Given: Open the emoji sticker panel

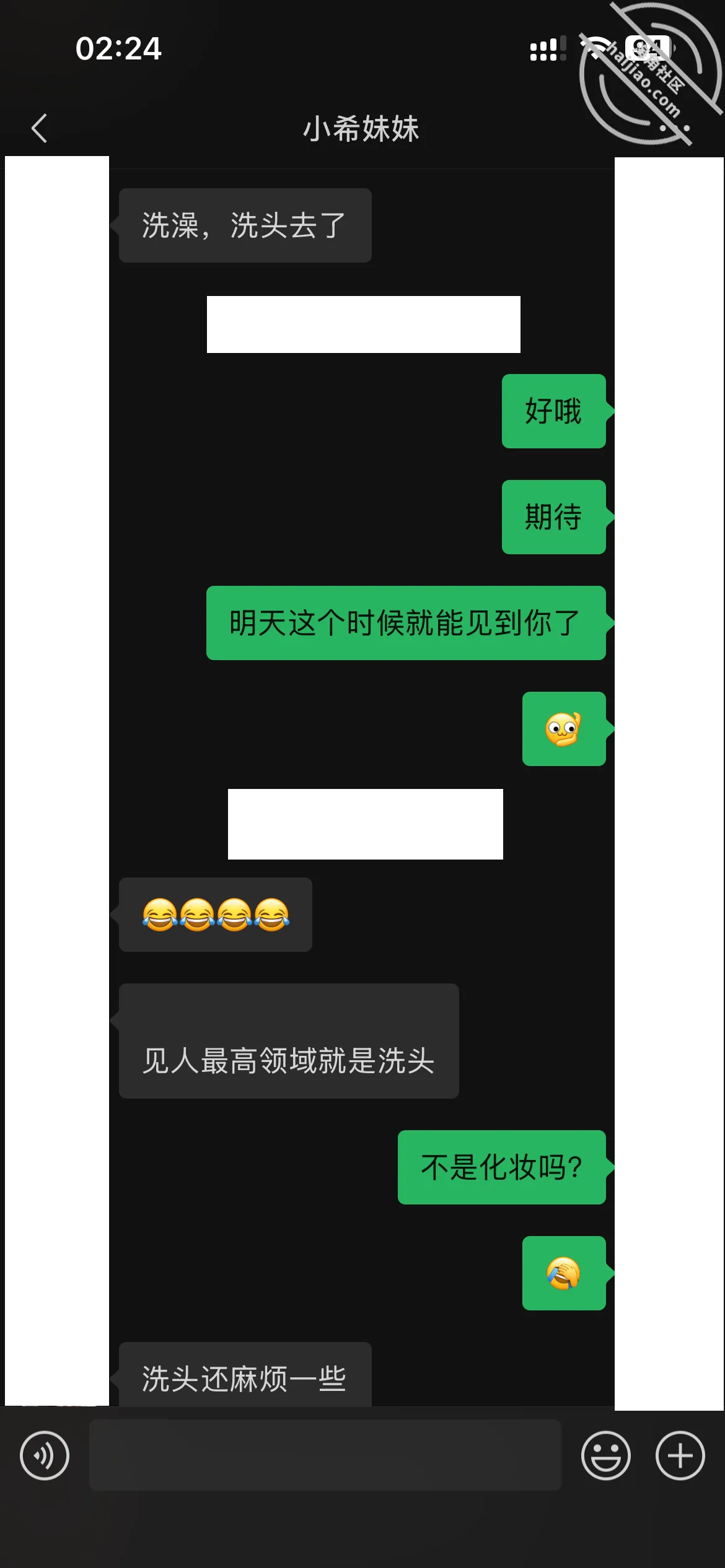Looking at the screenshot, I should (x=605, y=1455).
